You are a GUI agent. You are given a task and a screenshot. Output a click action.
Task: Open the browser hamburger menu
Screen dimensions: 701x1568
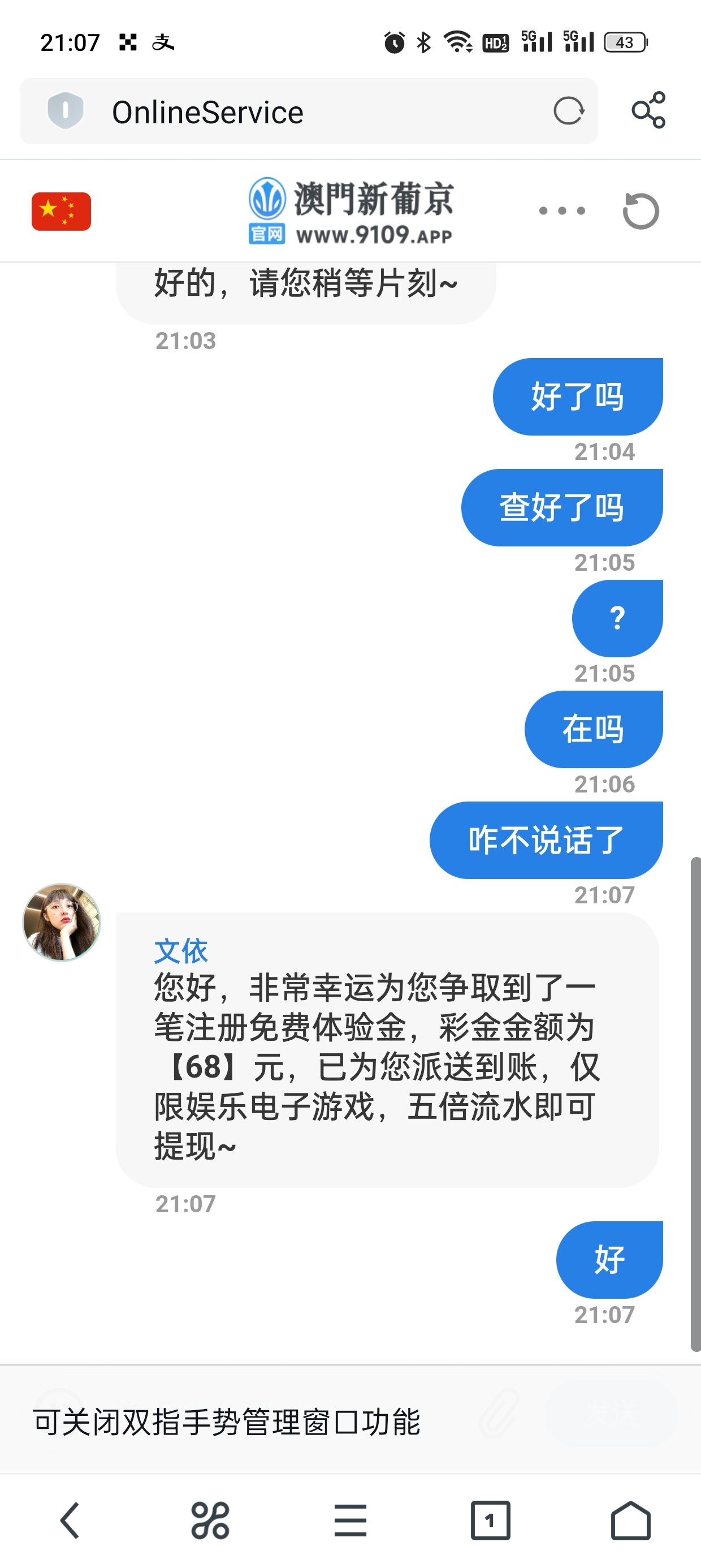350,1520
